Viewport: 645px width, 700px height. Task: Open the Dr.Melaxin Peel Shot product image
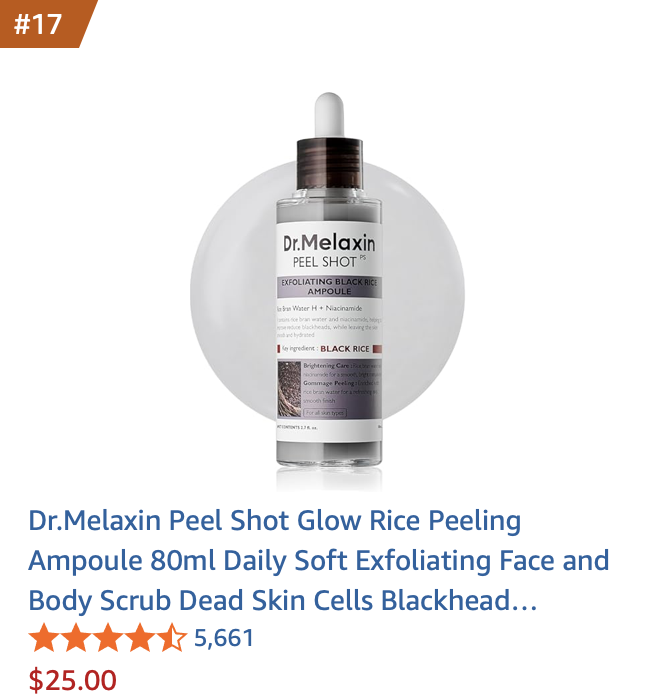329,290
